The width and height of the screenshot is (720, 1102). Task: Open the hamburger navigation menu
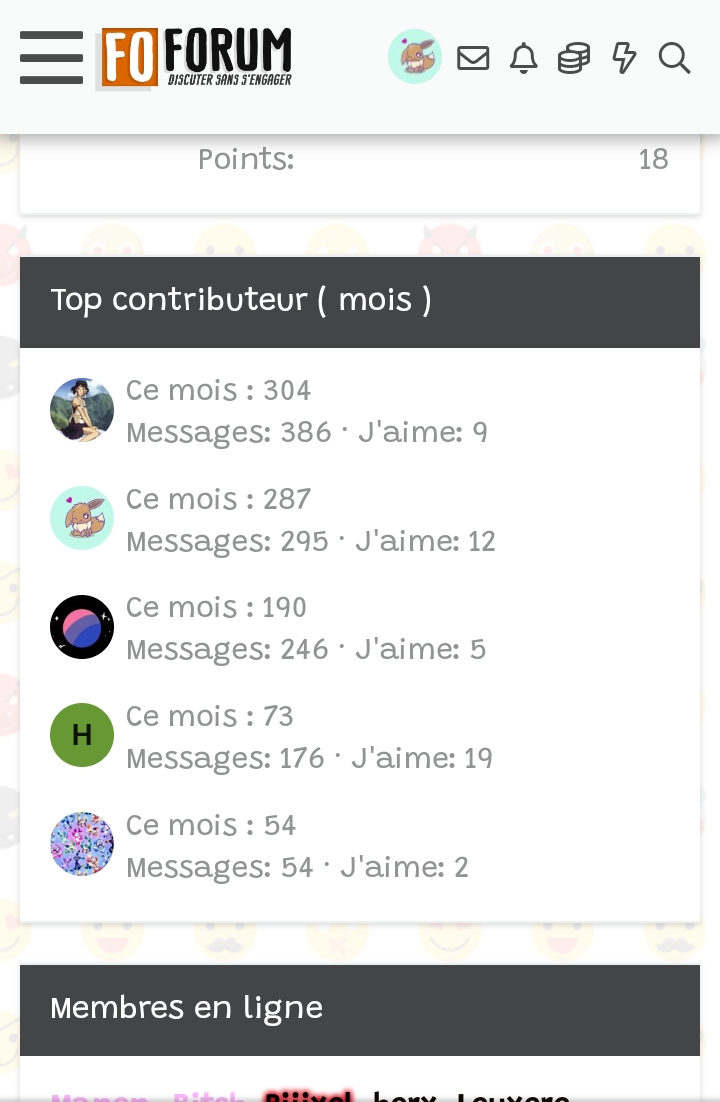[x=51, y=58]
